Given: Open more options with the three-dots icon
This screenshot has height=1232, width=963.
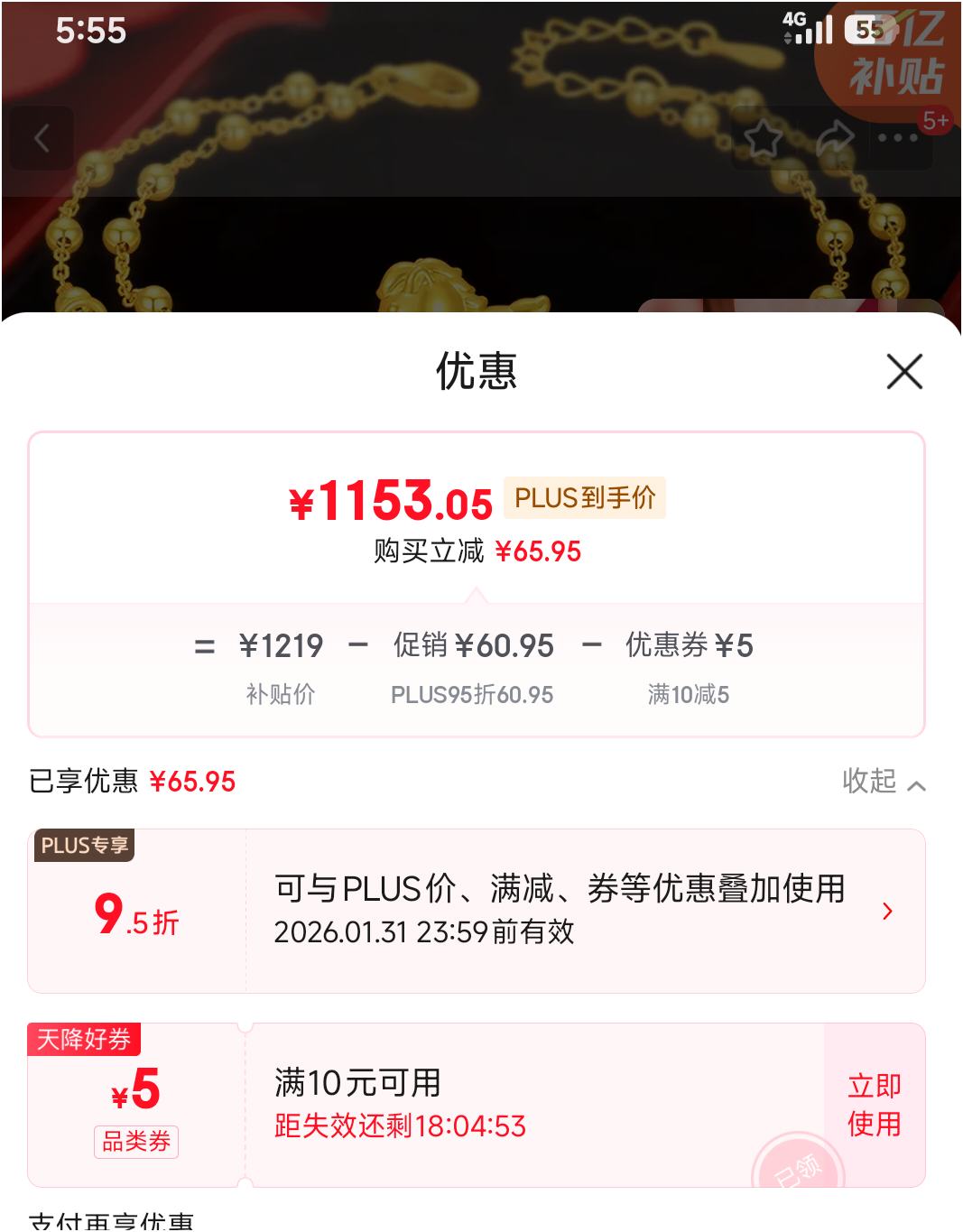Looking at the screenshot, I should tap(896, 138).
